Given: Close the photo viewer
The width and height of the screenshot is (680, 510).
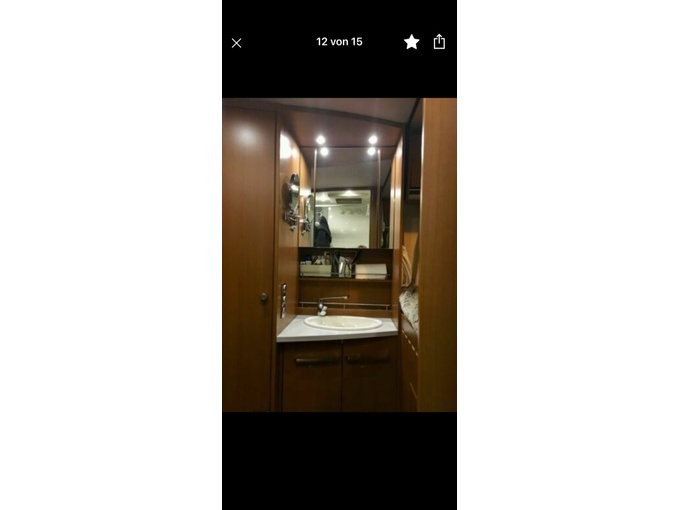Looking at the screenshot, I should pyautogui.click(x=237, y=43).
